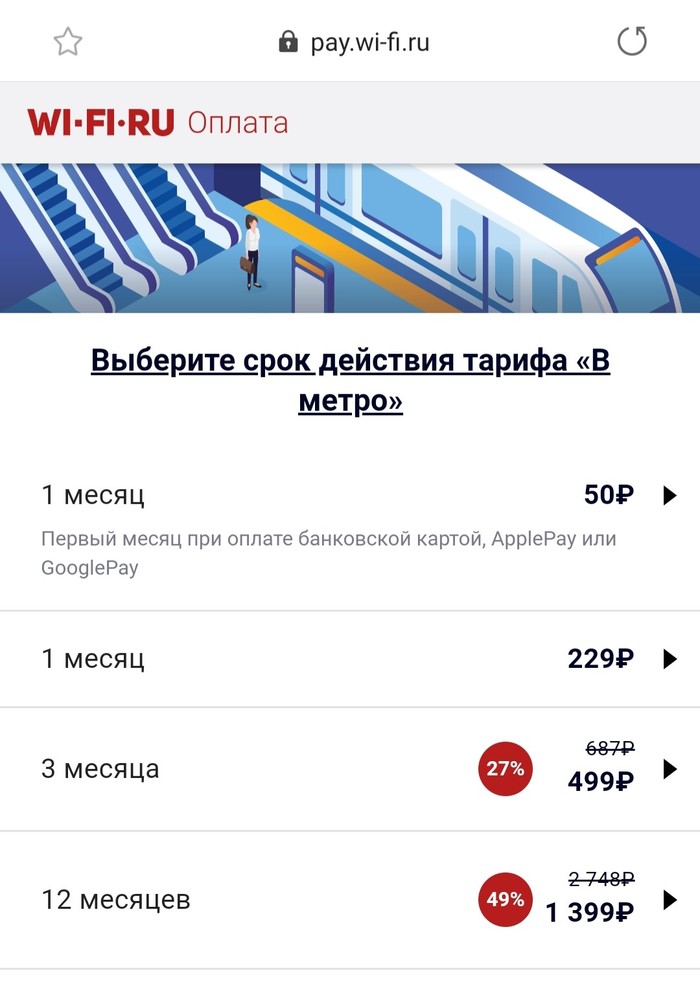Image resolution: width=700 pixels, height=982 pixels.
Task: Choose the 1 месяц plan for 229₽
Action: (350, 659)
